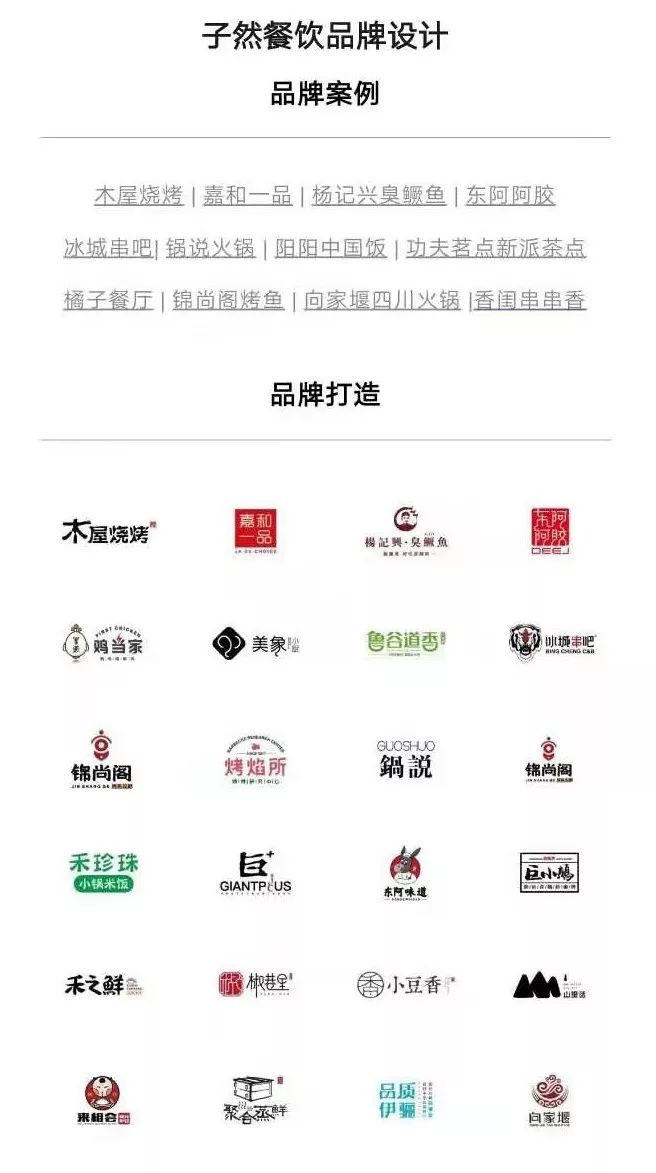Open the 东阿阿胶 case link
Screen dimensions: 656x1173
click(x=510, y=196)
